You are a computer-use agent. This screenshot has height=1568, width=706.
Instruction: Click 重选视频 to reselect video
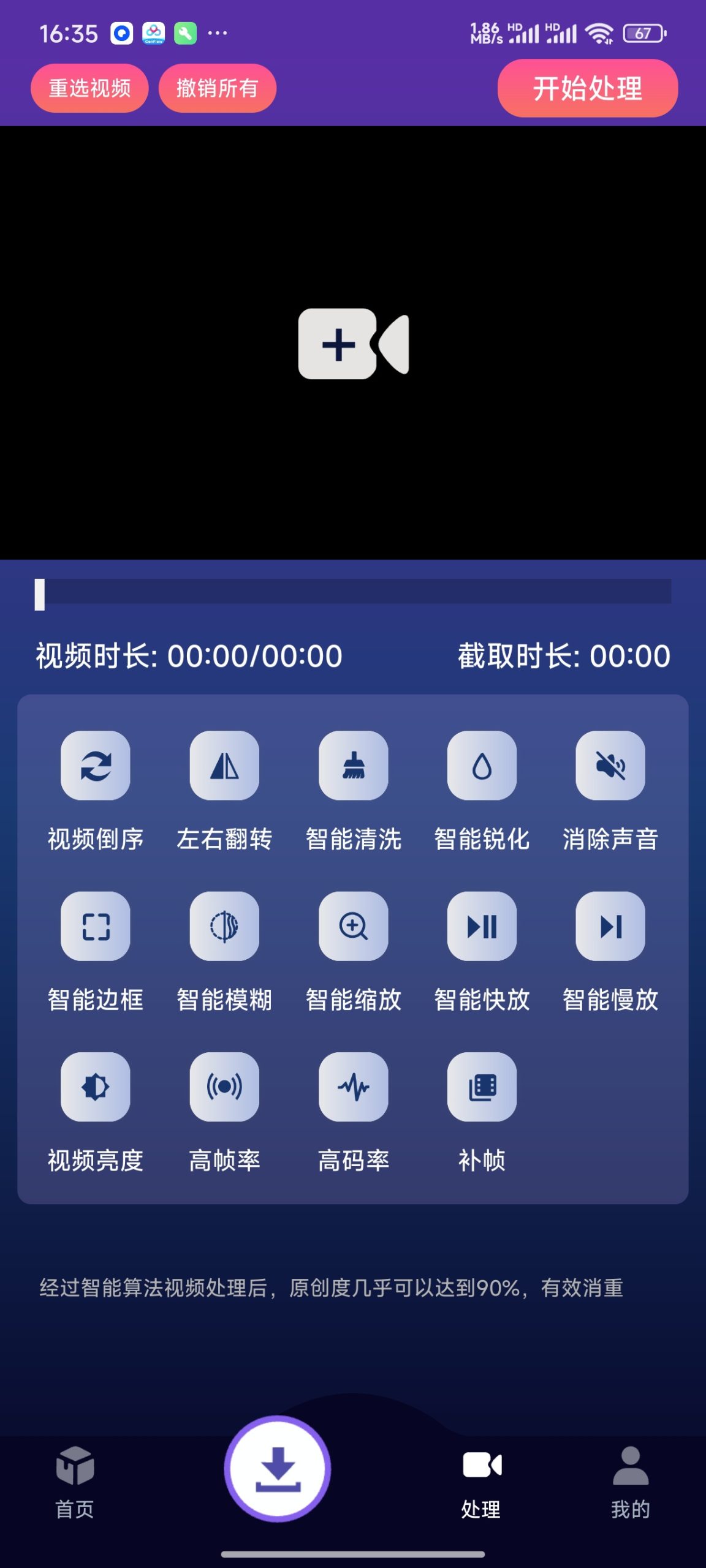click(x=89, y=88)
